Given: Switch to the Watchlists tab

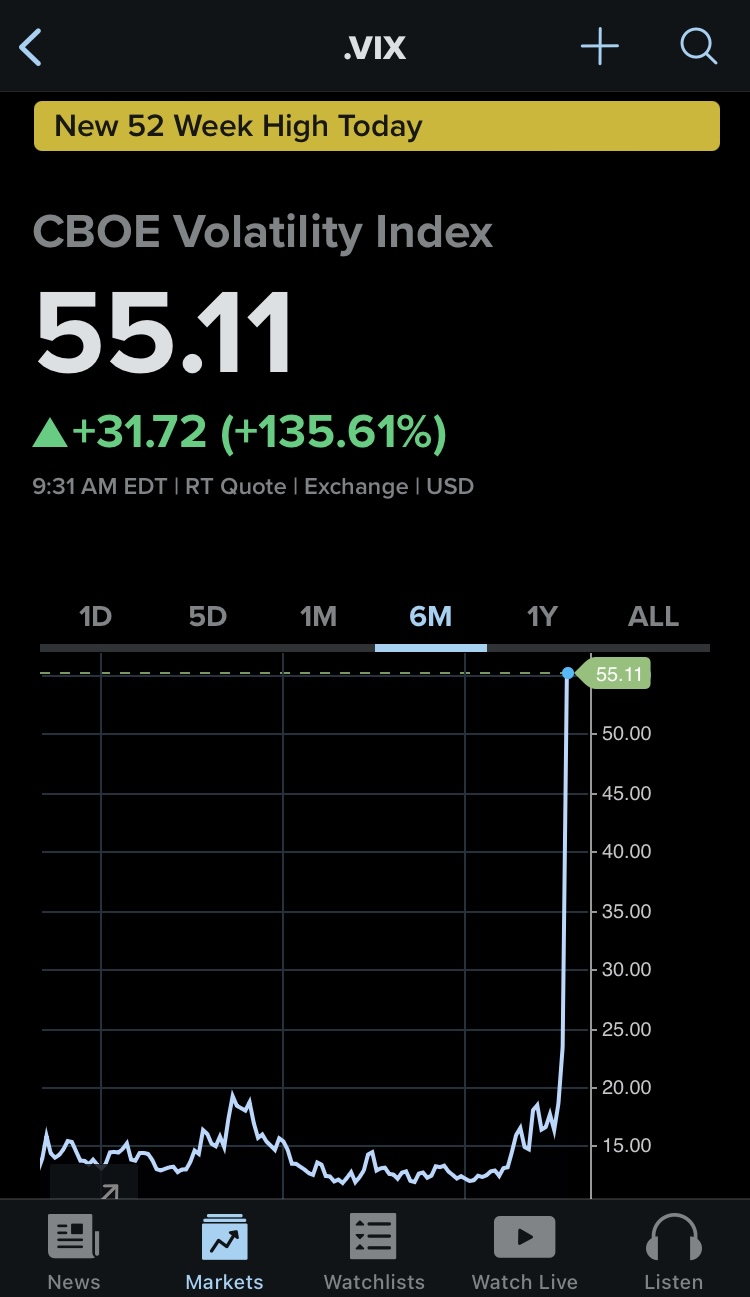Looking at the screenshot, I should point(374,1252).
